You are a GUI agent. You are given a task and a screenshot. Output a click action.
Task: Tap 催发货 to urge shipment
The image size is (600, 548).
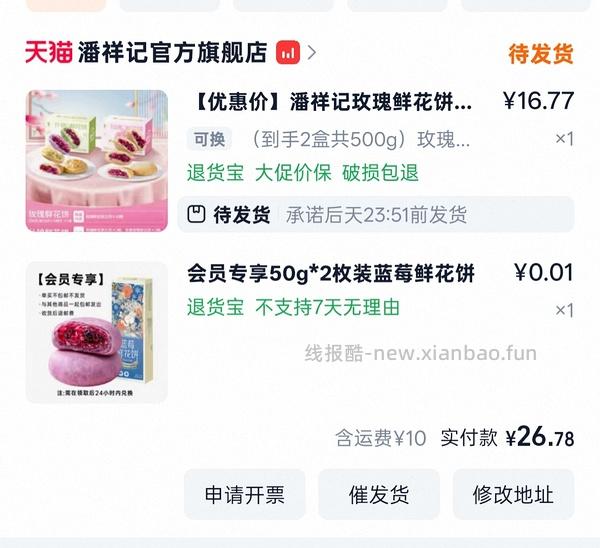pos(379,495)
